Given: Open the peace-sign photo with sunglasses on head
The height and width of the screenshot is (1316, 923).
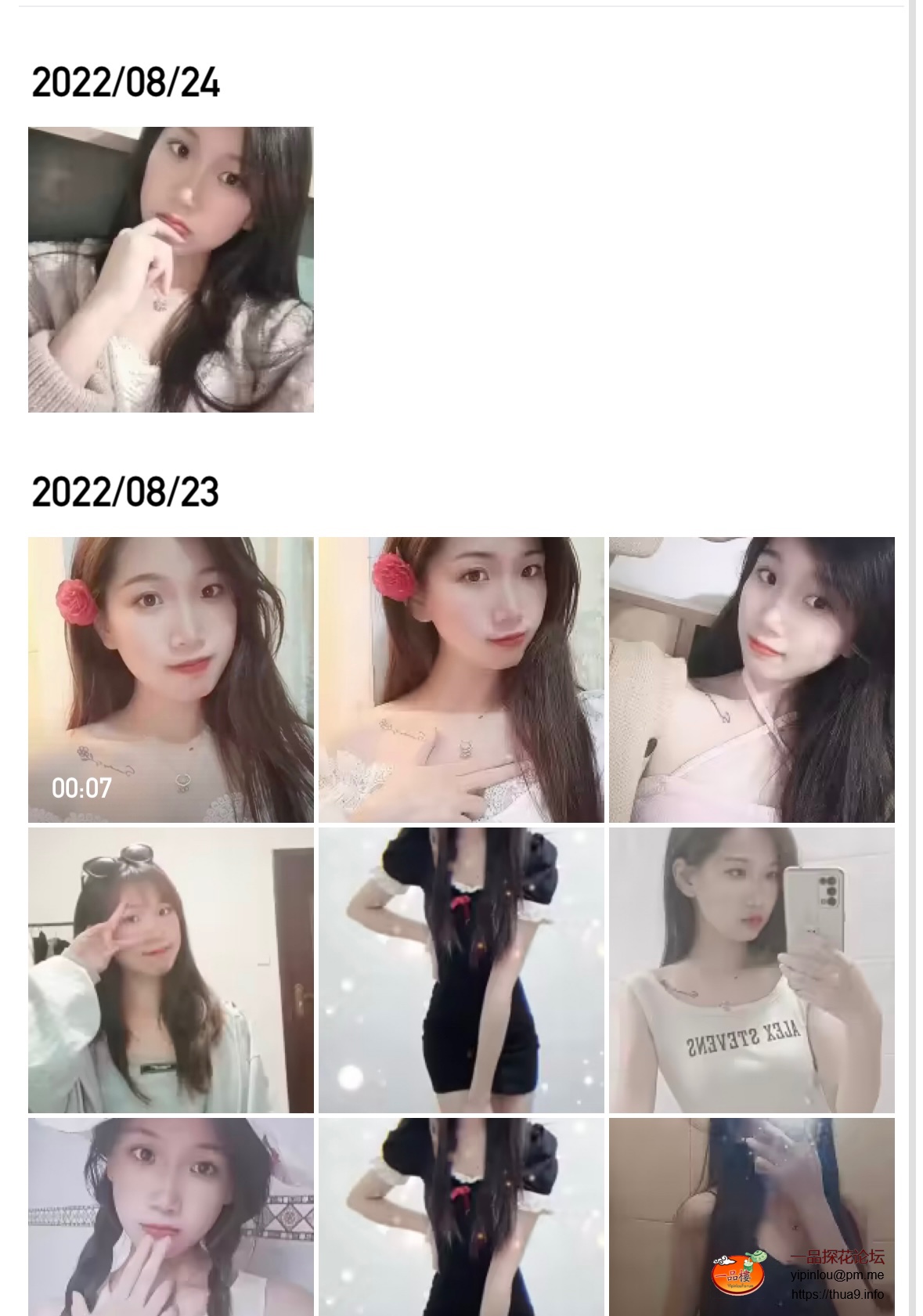Looking at the screenshot, I should tap(171, 970).
